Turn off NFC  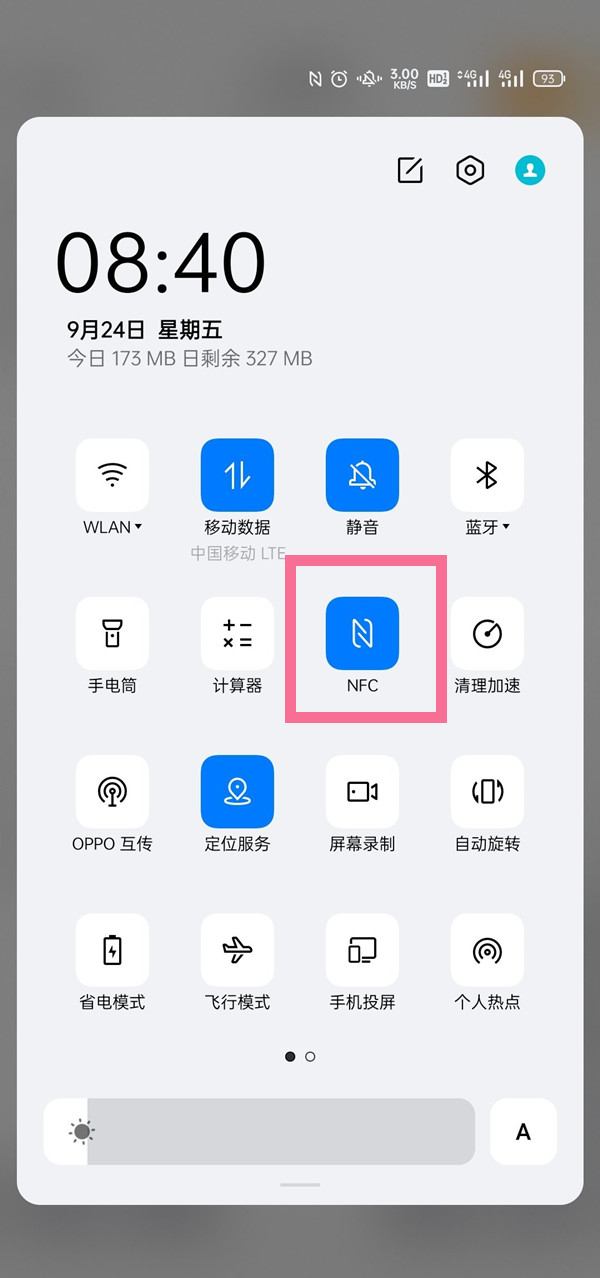point(362,634)
